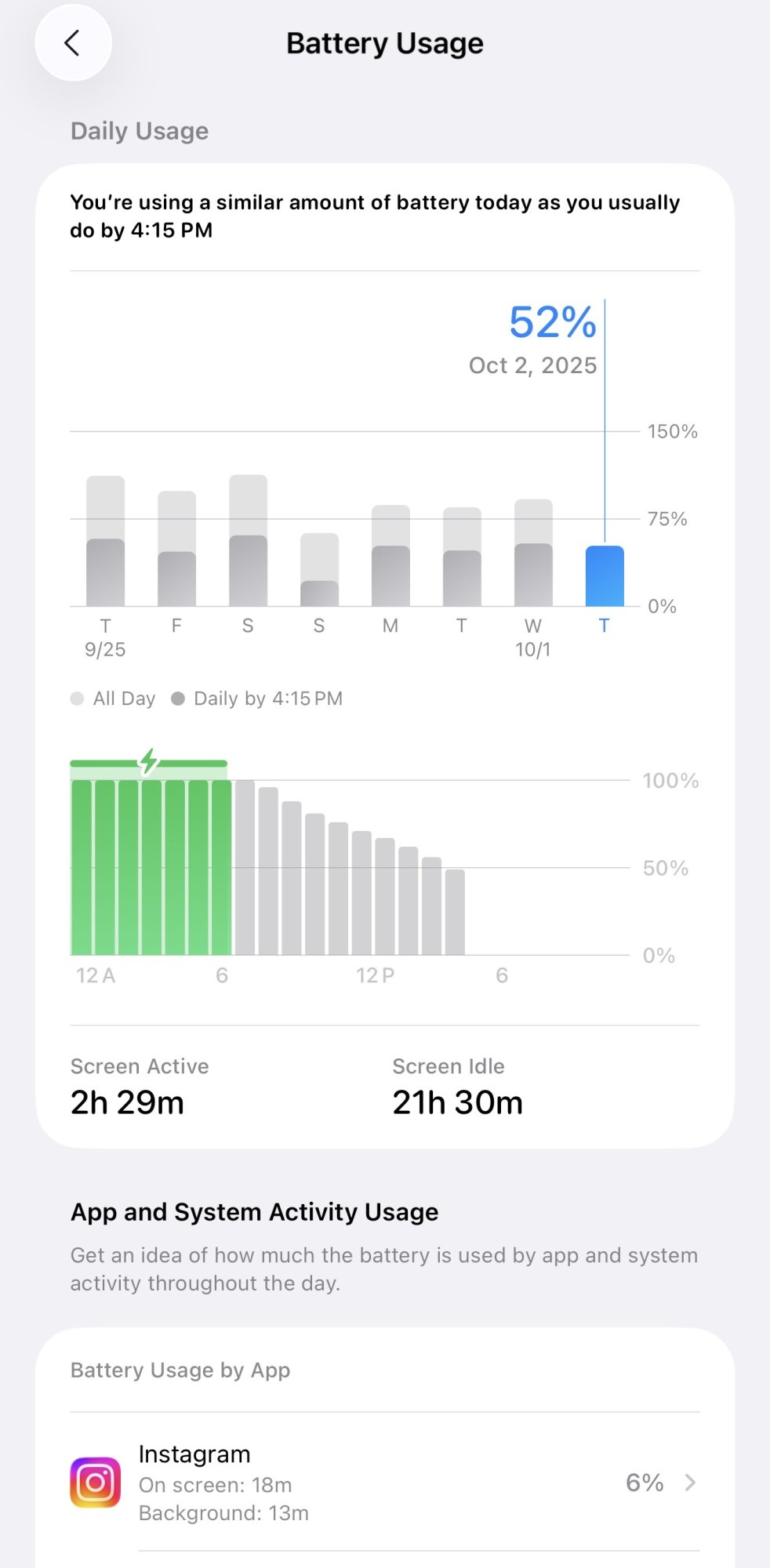Select Thursday 9/25 bar in daily chart
Screen dimensions: 770x1568
pyautogui.click(x=105, y=549)
